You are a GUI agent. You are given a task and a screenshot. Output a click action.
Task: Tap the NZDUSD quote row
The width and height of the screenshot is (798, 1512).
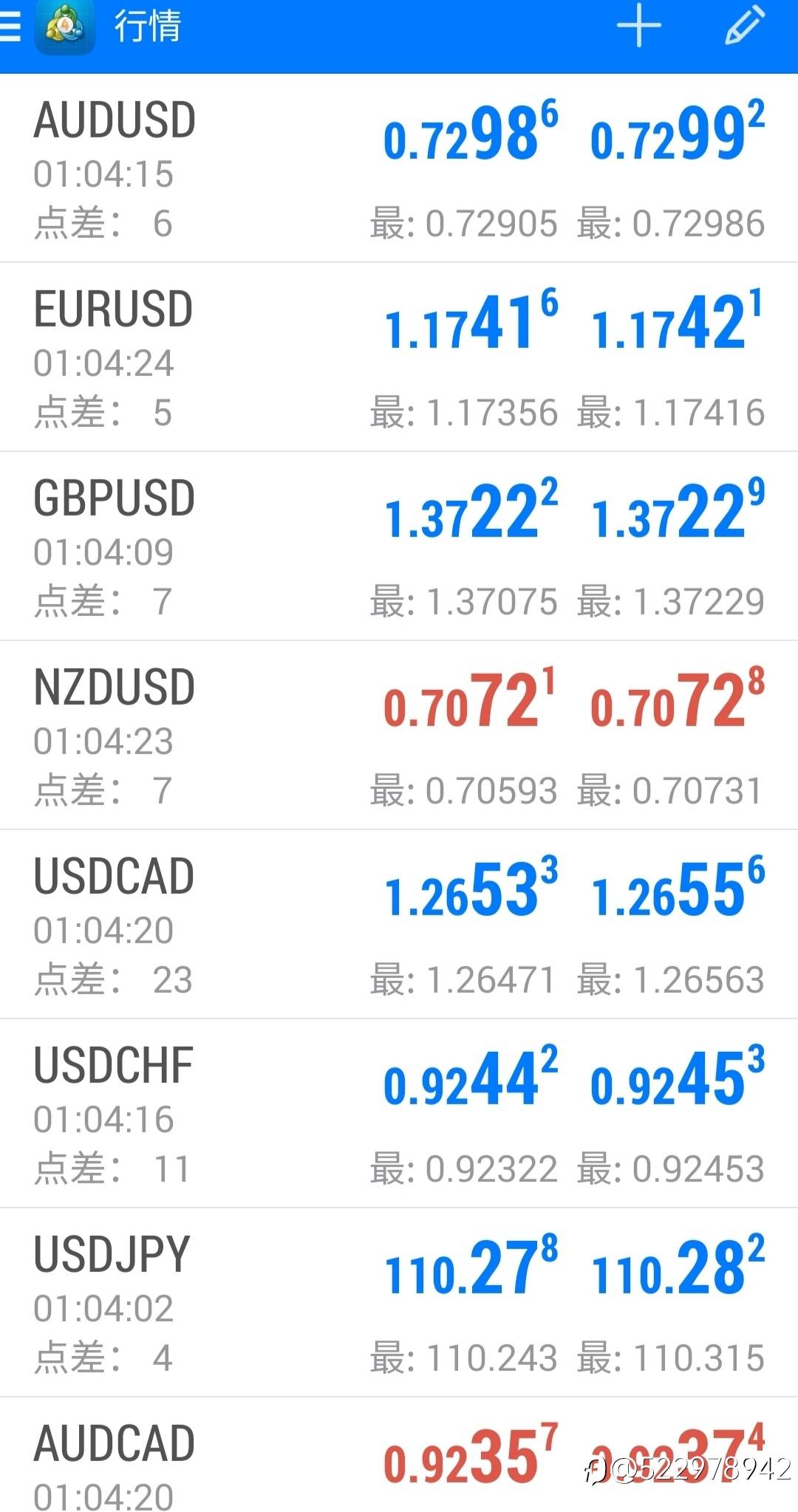coord(399,736)
